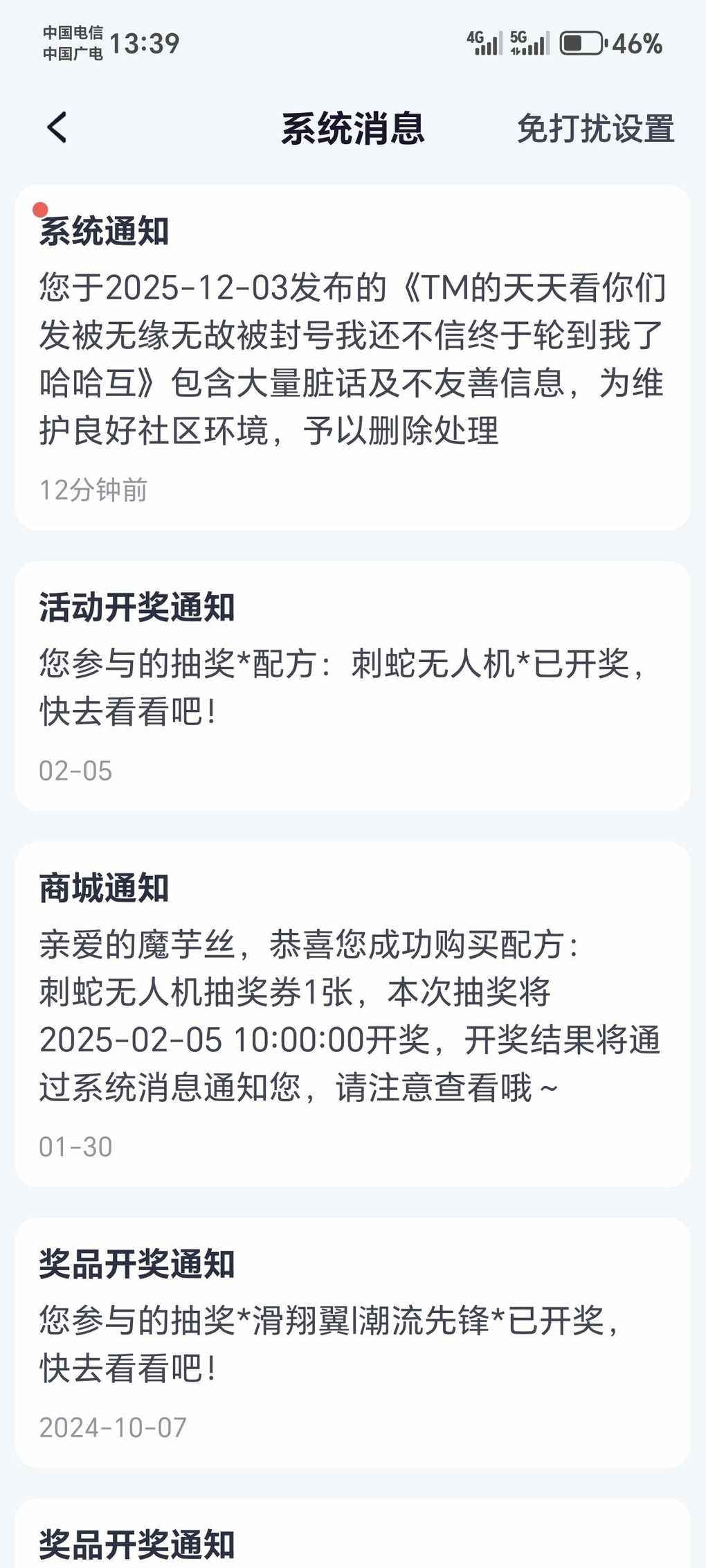Open the 系统通知 post deletion notice
This screenshot has height=1568, width=706.
click(x=352, y=357)
